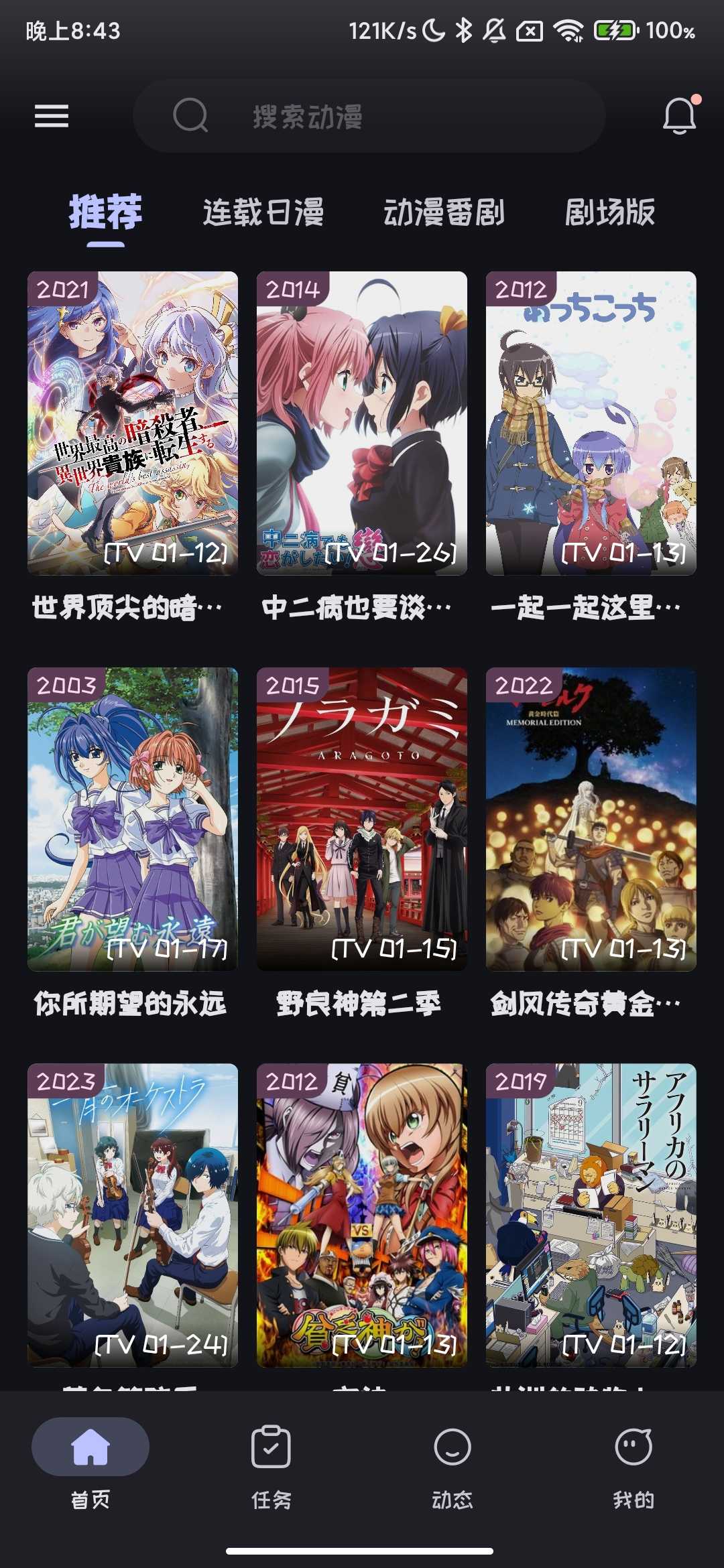Open the hamburger drawer menu
The width and height of the screenshot is (724, 1568).
[x=52, y=116]
